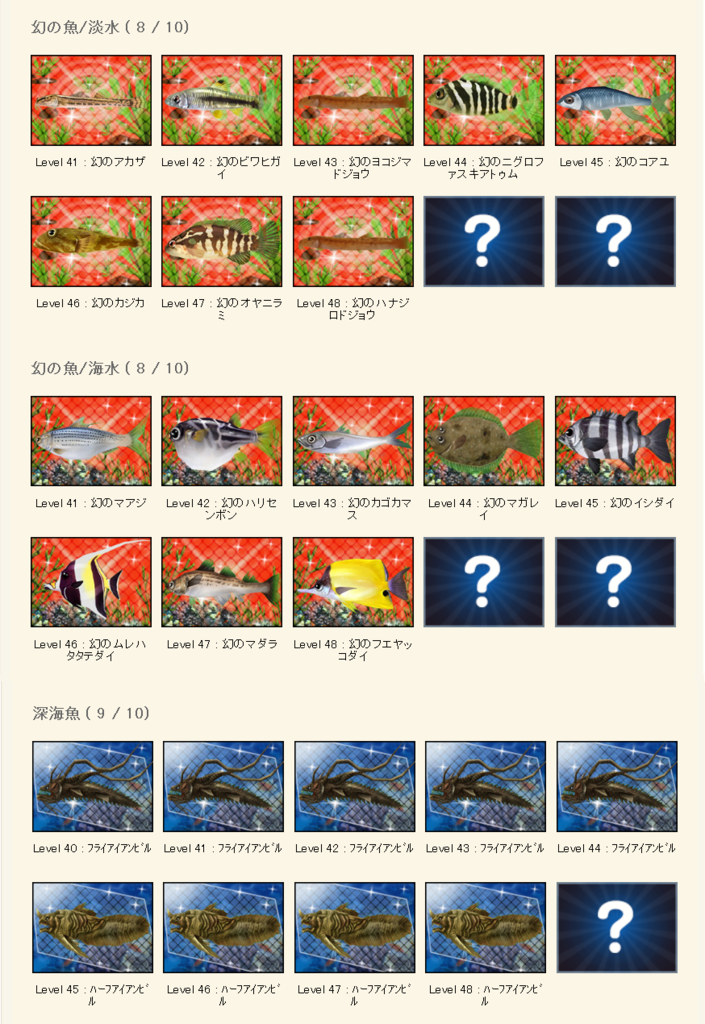This screenshot has width=705, height=1024.
Task: Tap the 幻のコアユ fish tile
Action: (x=615, y=101)
